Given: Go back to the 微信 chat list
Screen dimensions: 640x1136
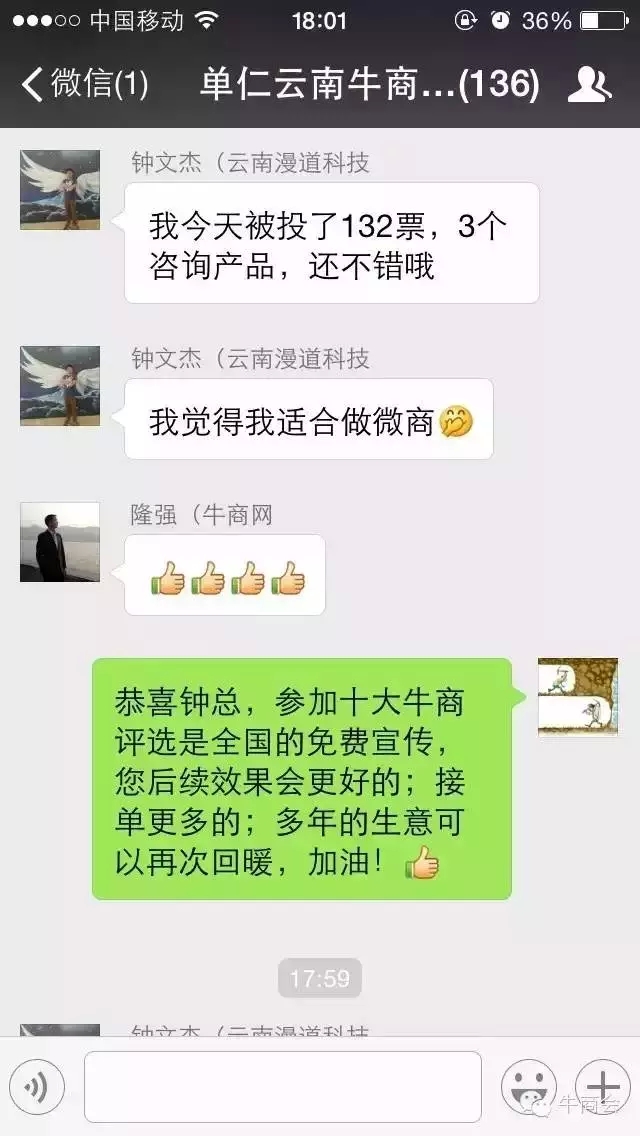Looking at the screenshot, I should [x=84, y=84].
